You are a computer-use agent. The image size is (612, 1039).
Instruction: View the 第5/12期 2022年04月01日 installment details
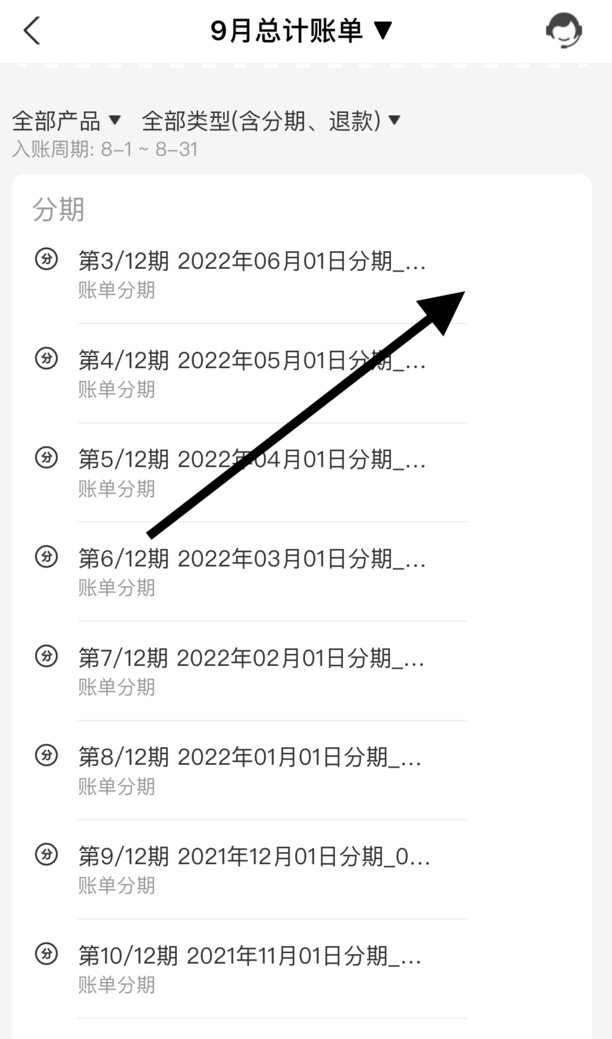[x=252, y=472]
